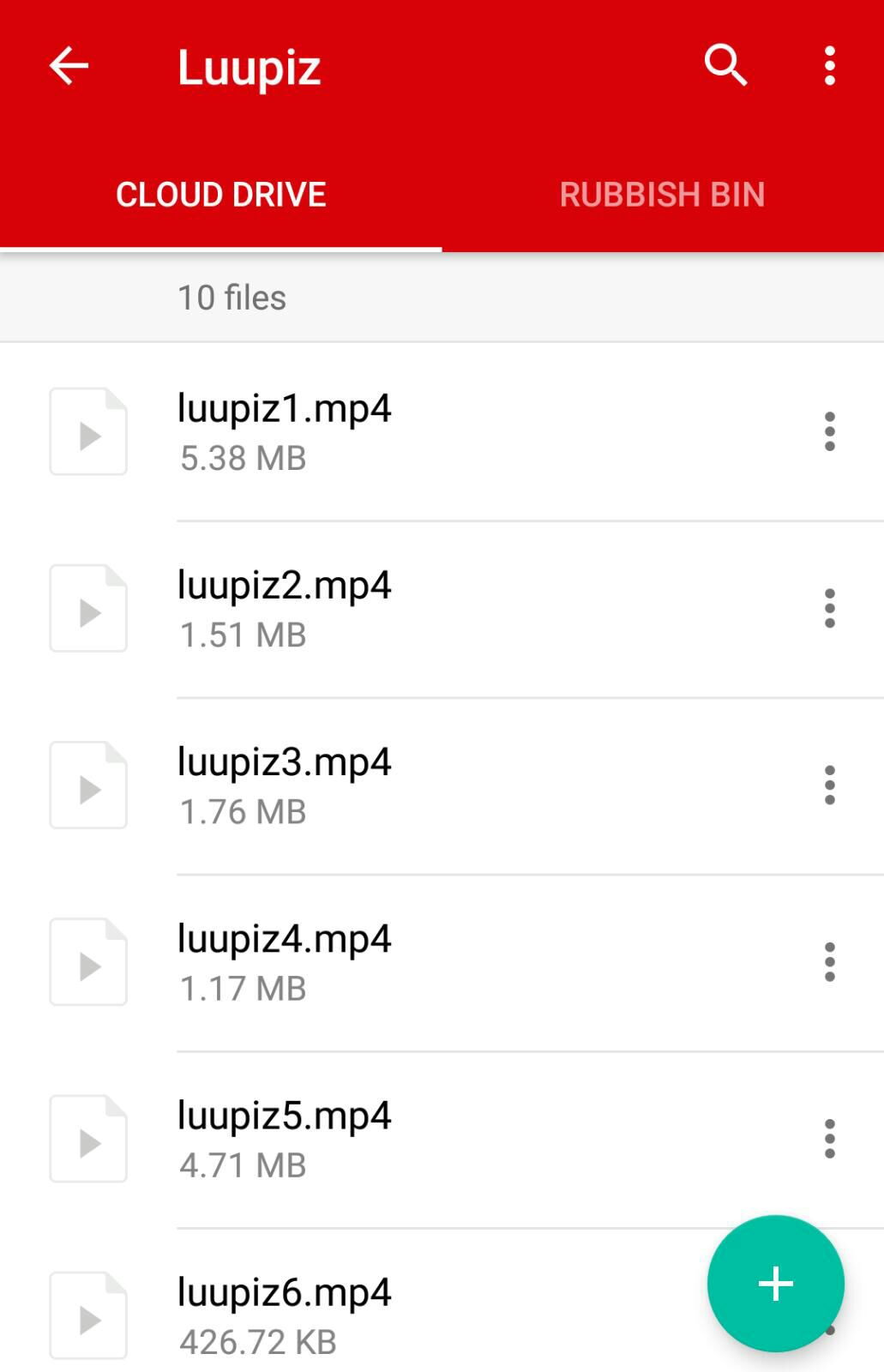The image size is (884, 1372).
Task: Open the luupiz6.mp4 file
Action: point(285,1315)
